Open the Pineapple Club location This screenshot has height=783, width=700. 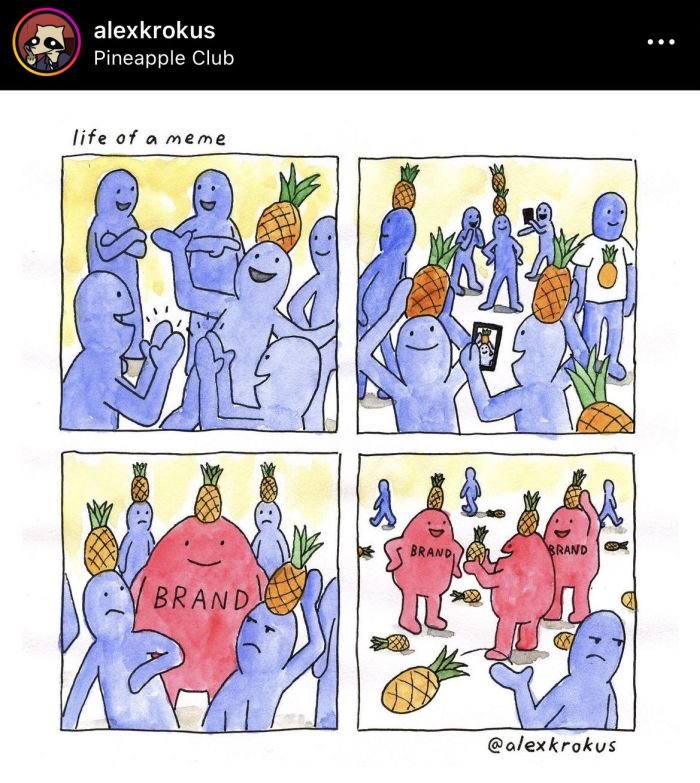coord(163,58)
